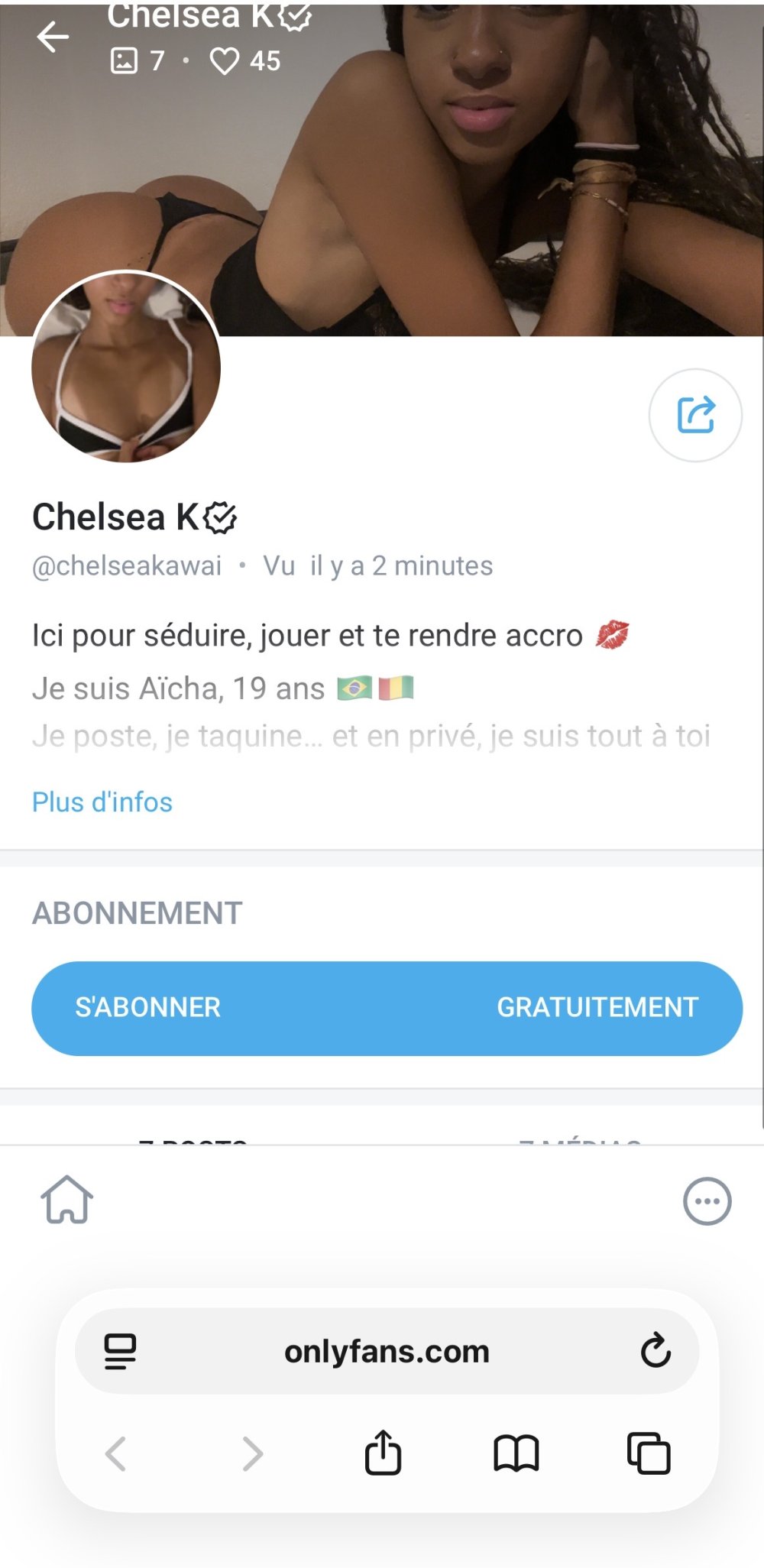The width and height of the screenshot is (764, 1568).
Task: Open browser bookmarks
Action: pos(516,1453)
